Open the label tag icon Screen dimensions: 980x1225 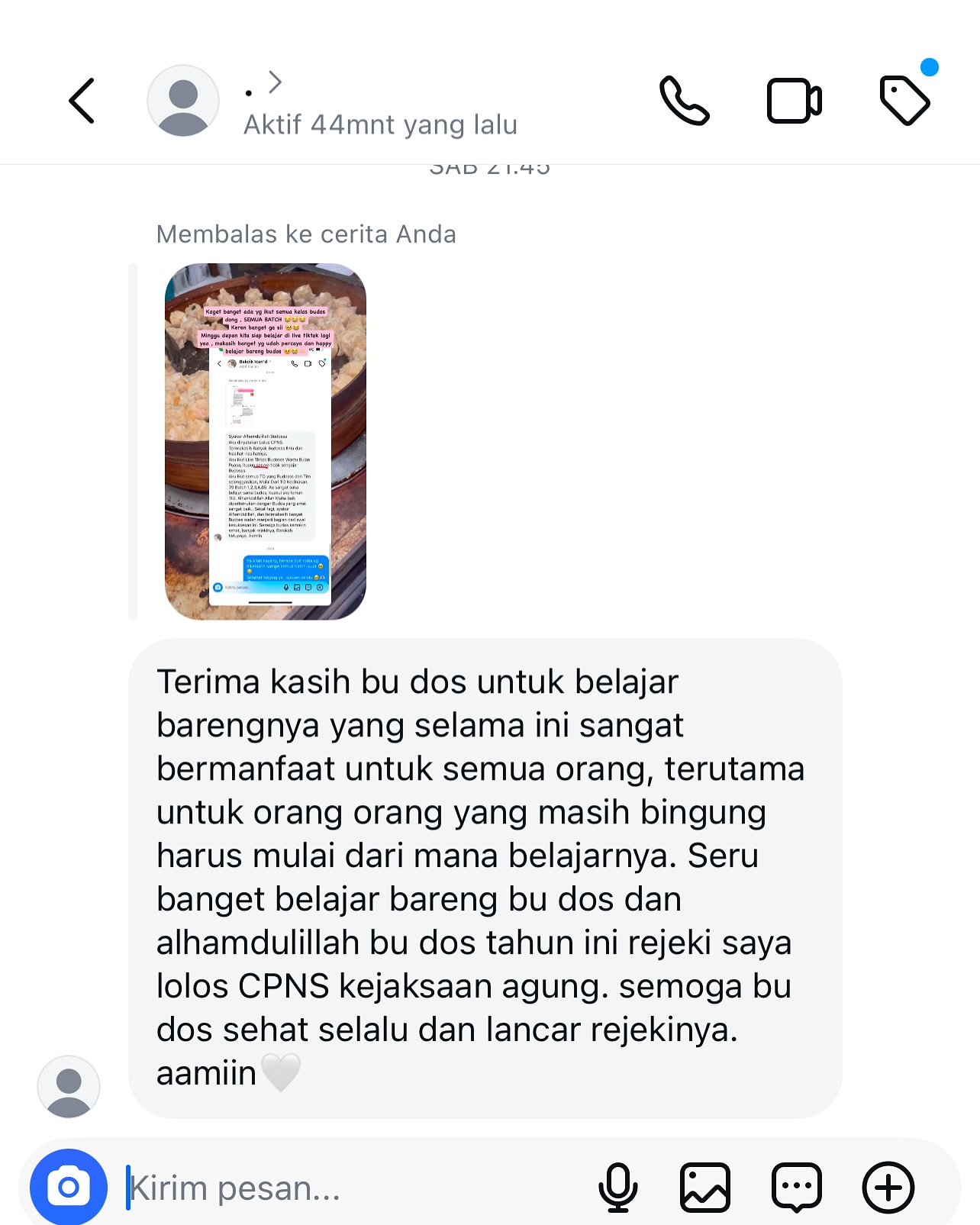[x=904, y=100]
